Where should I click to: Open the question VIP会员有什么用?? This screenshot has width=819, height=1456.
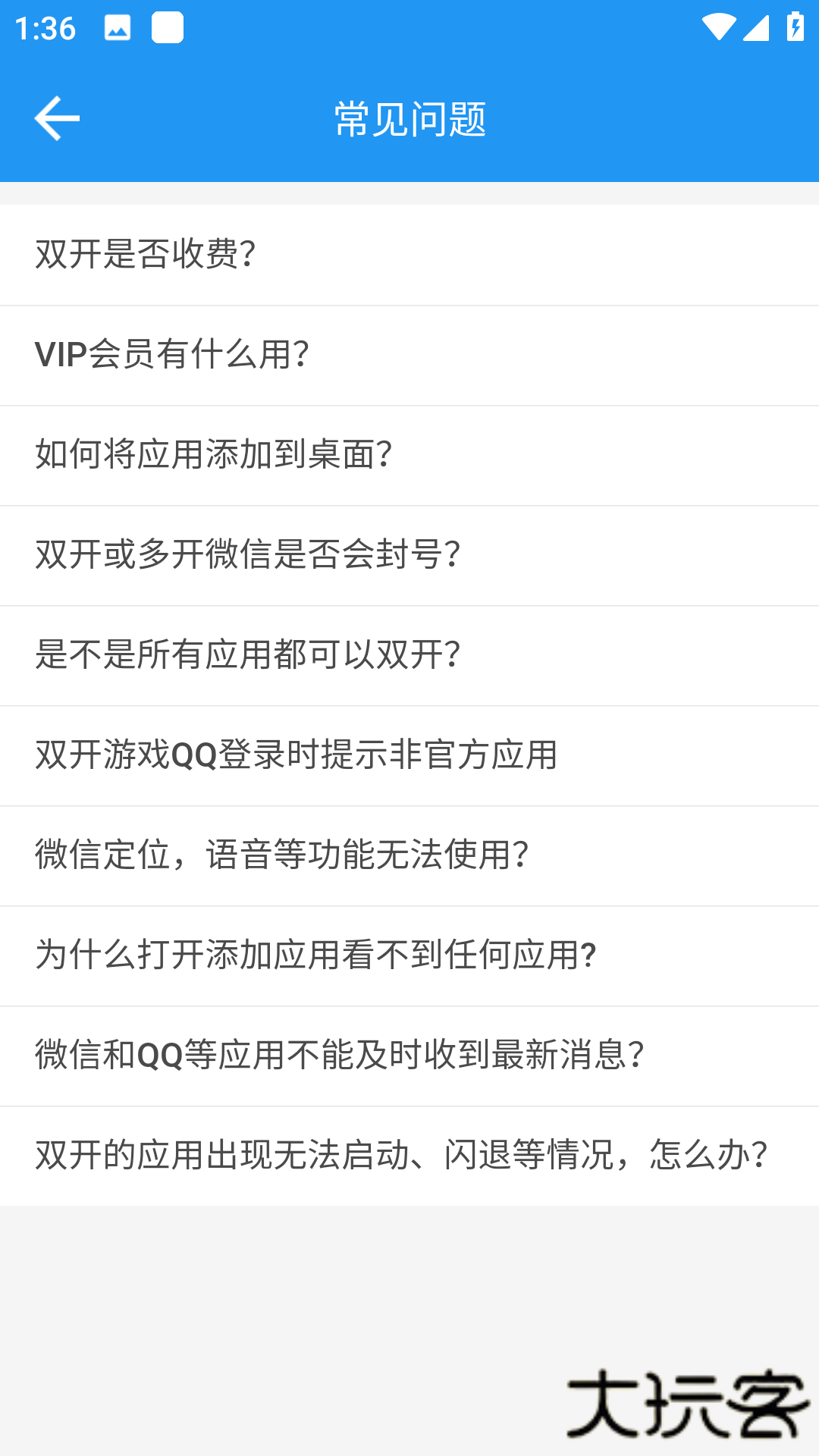[x=172, y=354]
